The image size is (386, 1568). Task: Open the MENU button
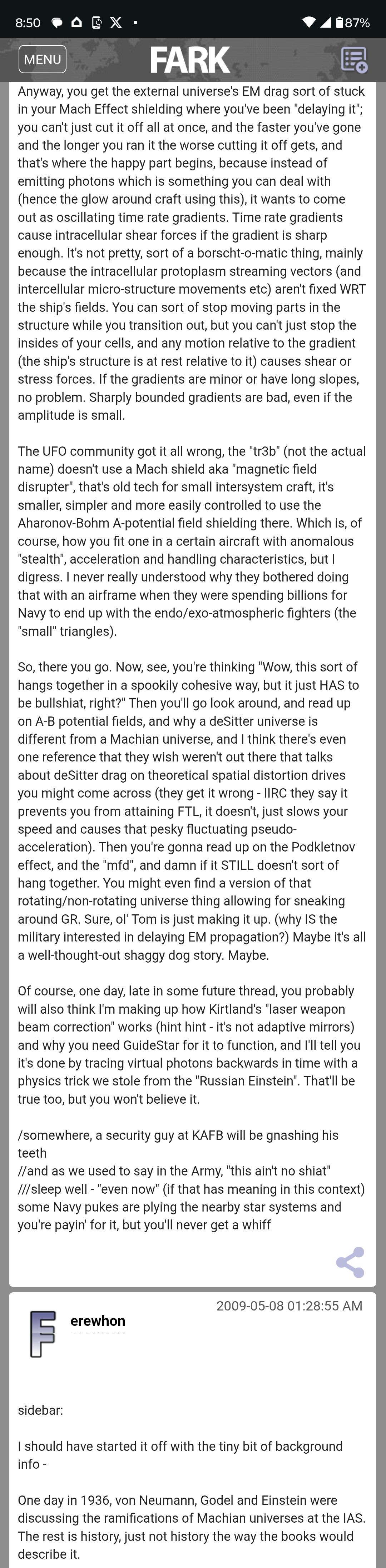coord(42,59)
